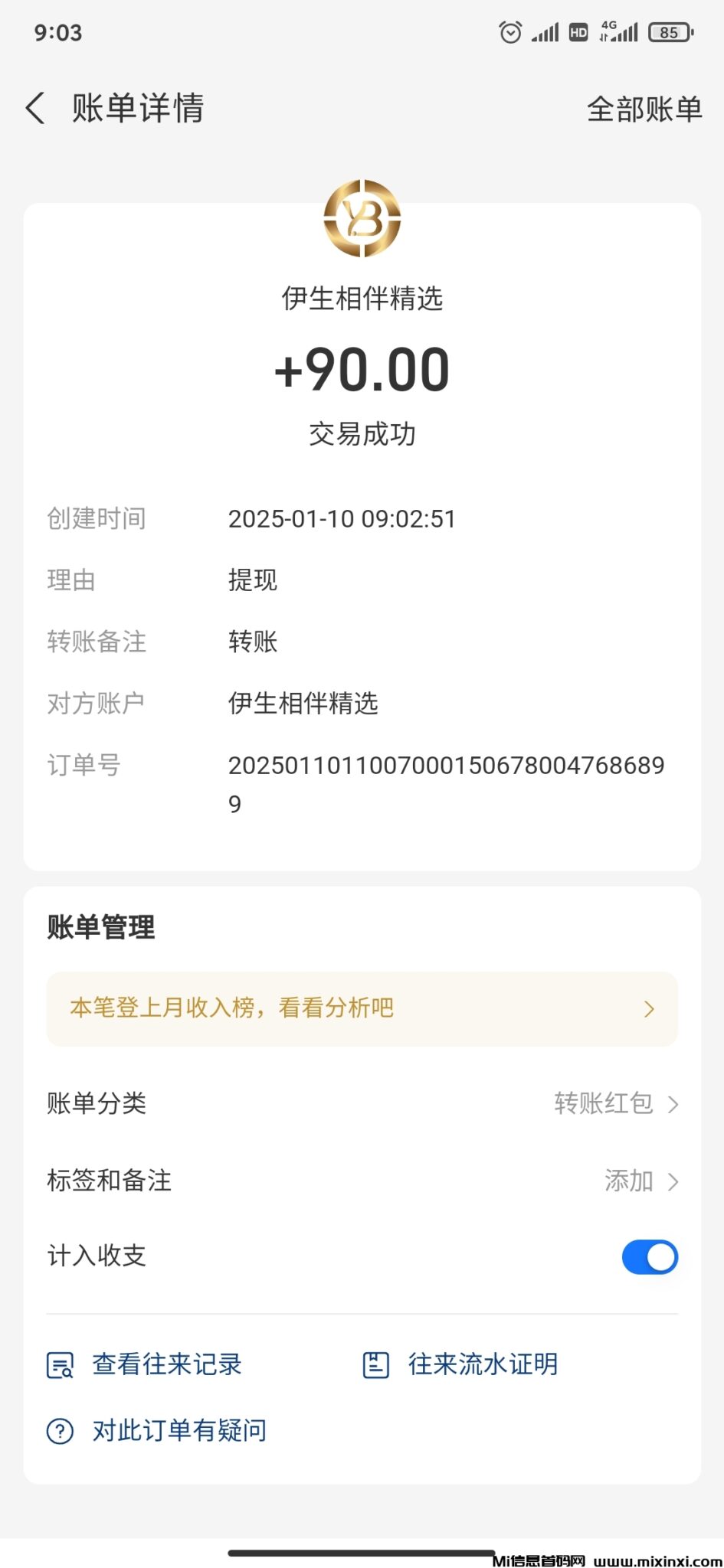Tap the 4G network indicator icon
This screenshot has height=1568, width=724.
point(611,32)
